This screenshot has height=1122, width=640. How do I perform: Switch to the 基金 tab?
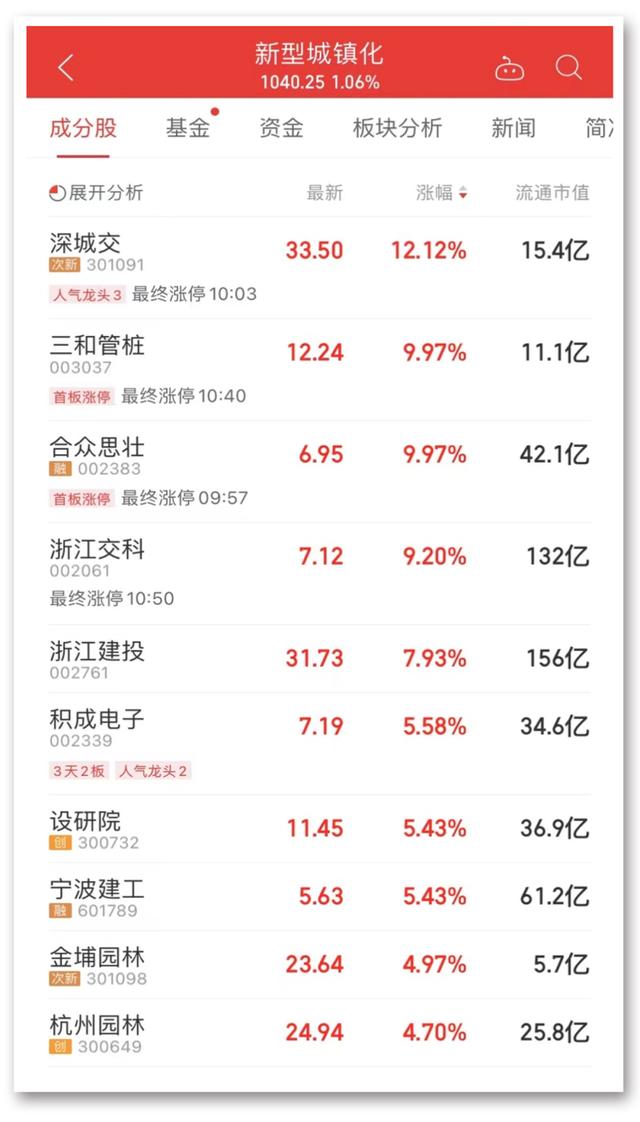click(188, 128)
